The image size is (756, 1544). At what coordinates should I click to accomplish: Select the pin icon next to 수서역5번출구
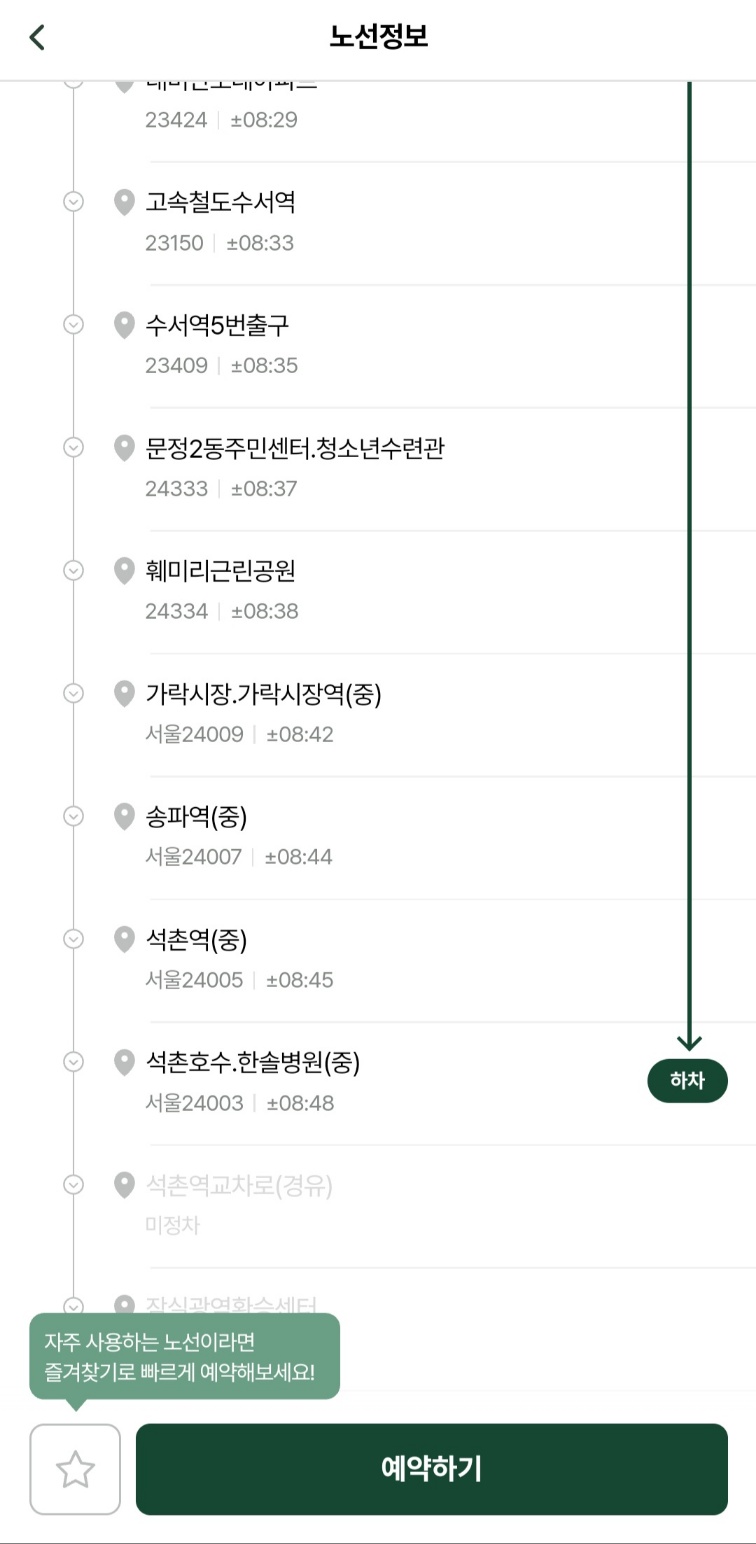(123, 325)
